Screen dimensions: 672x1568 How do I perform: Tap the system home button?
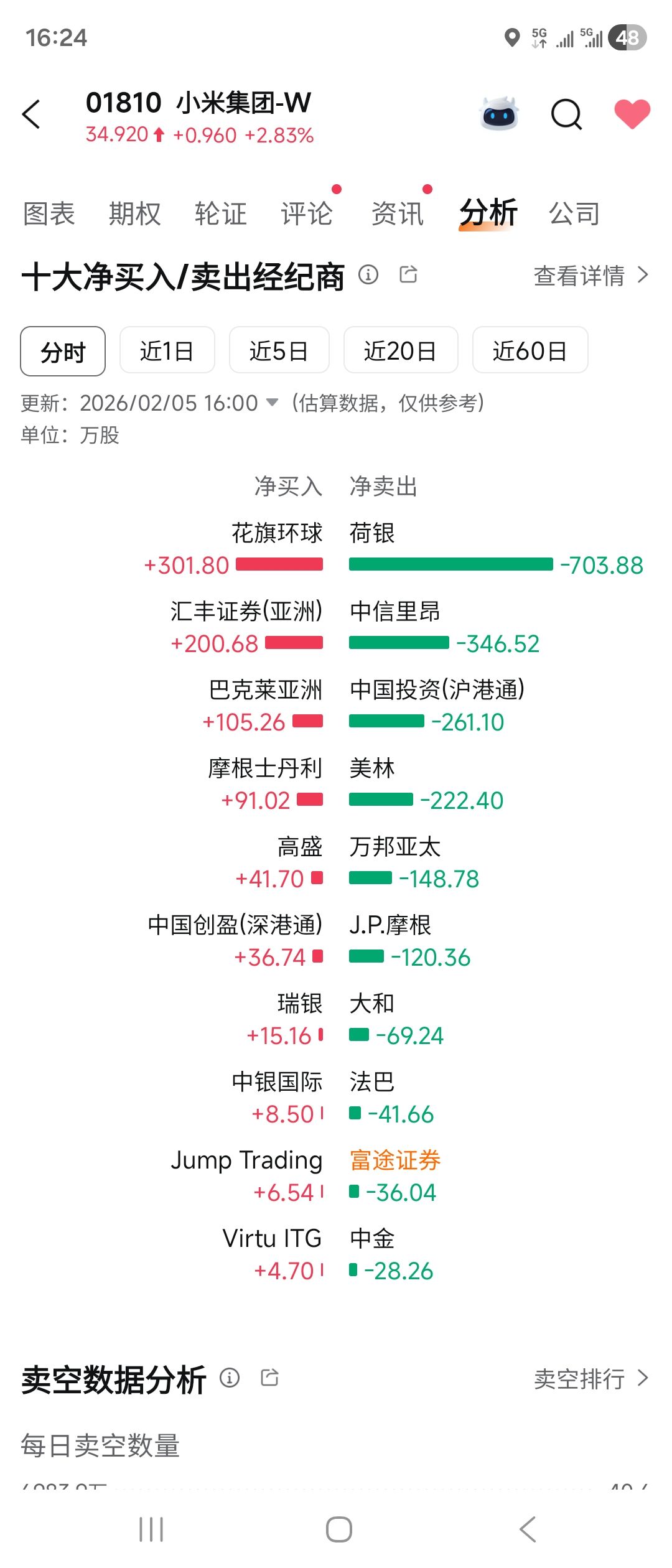click(338, 1529)
